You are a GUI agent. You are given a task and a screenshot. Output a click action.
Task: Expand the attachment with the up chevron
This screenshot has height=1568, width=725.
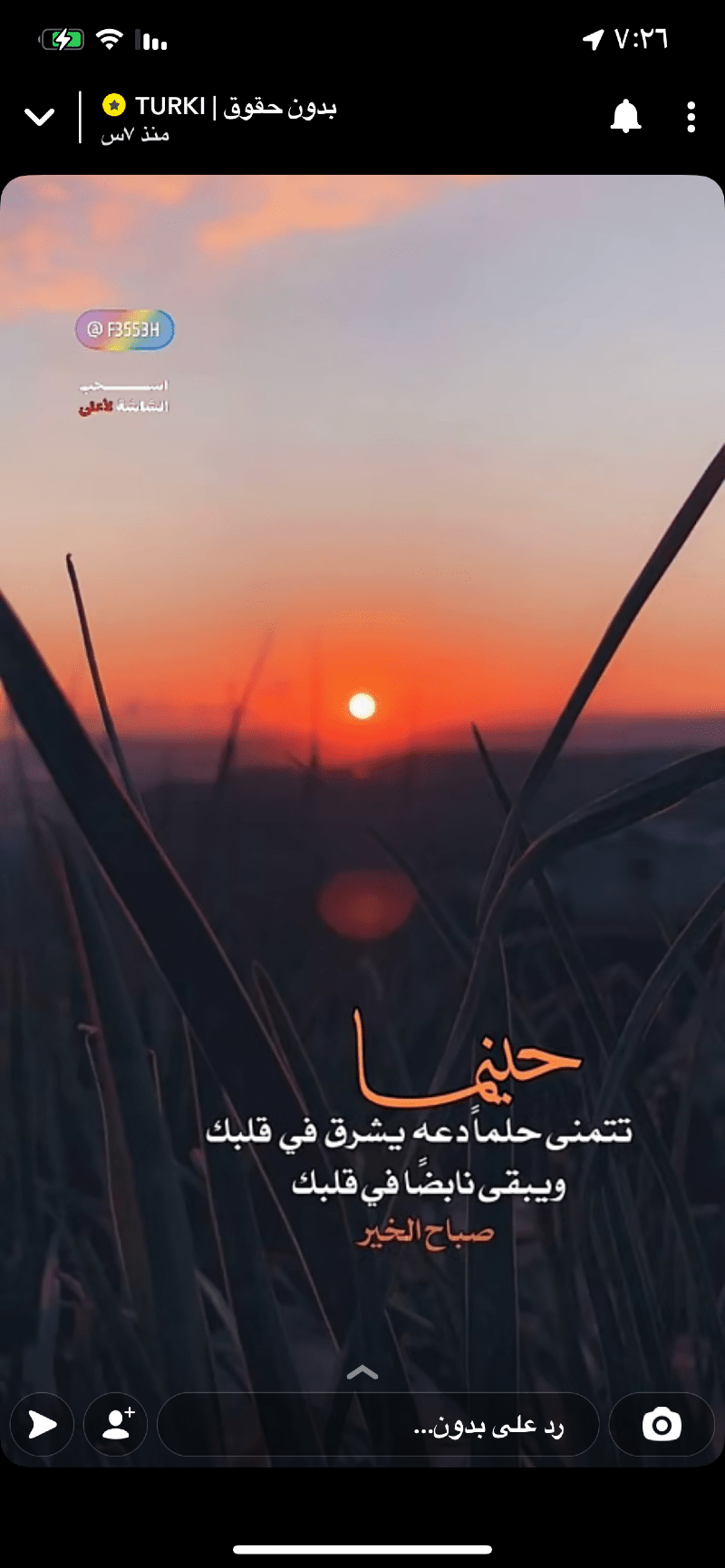tap(362, 1373)
